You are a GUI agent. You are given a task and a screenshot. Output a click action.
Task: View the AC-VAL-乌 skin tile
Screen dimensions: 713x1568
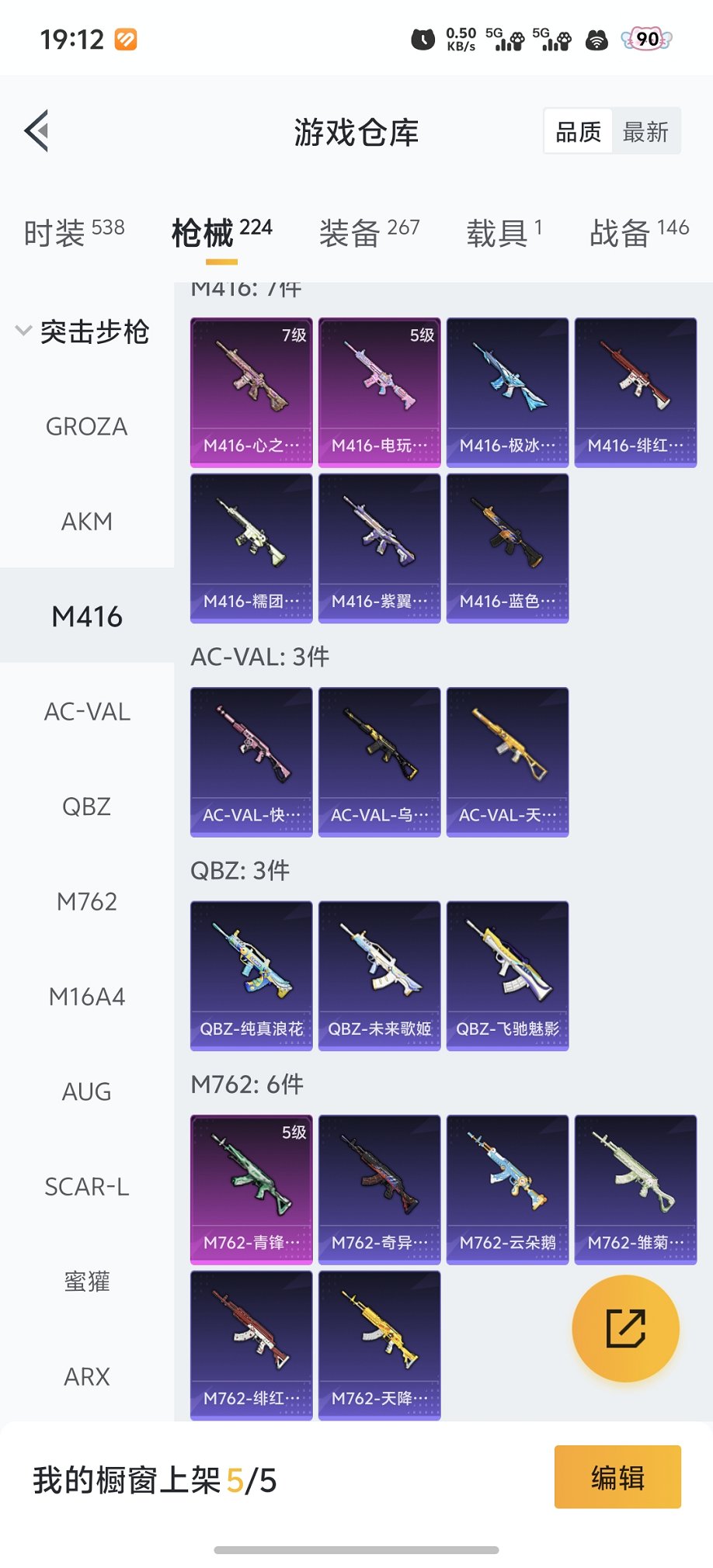click(379, 761)
